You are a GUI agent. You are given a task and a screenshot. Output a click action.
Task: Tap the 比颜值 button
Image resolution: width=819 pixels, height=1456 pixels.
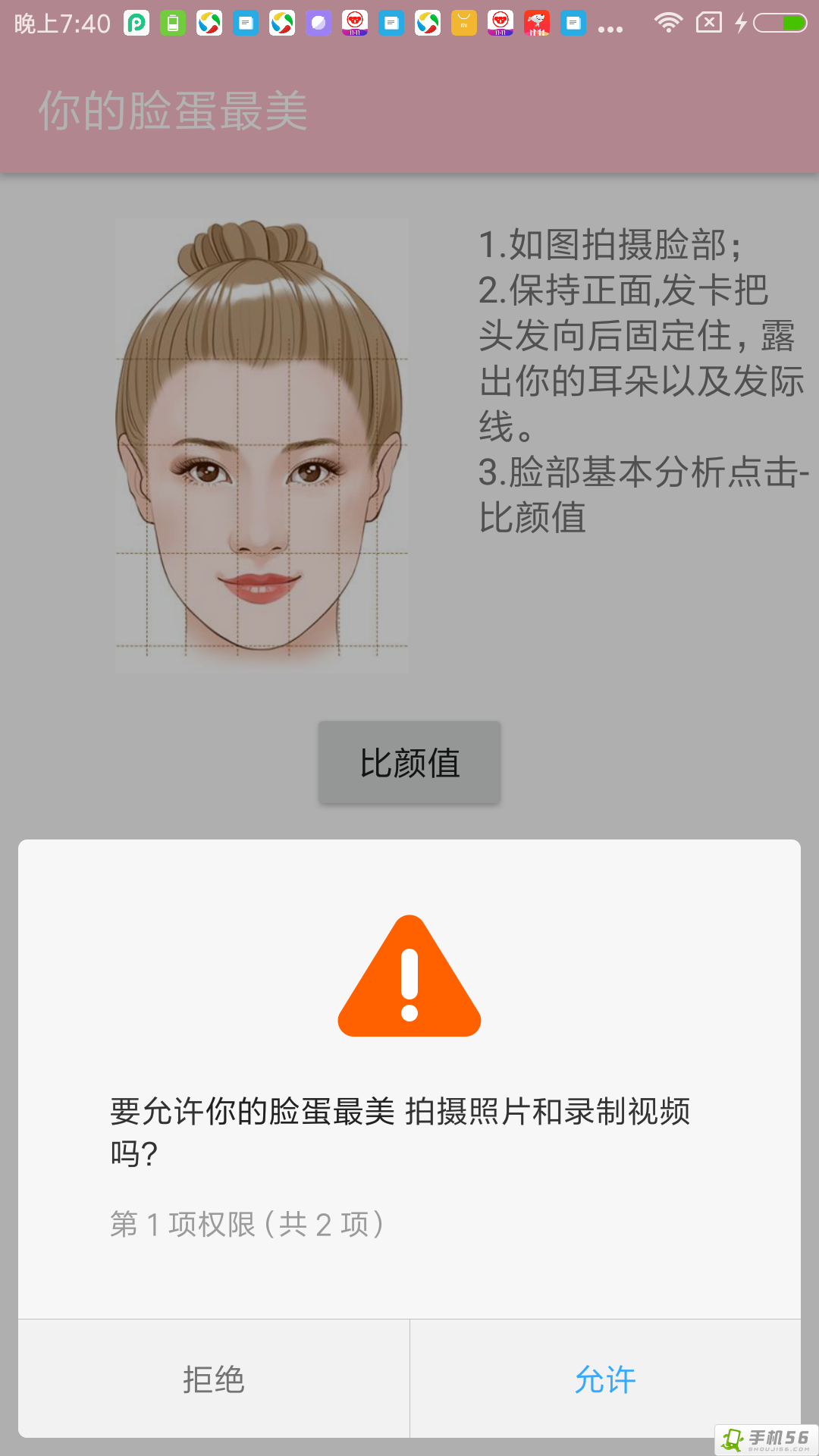point(409,762)
